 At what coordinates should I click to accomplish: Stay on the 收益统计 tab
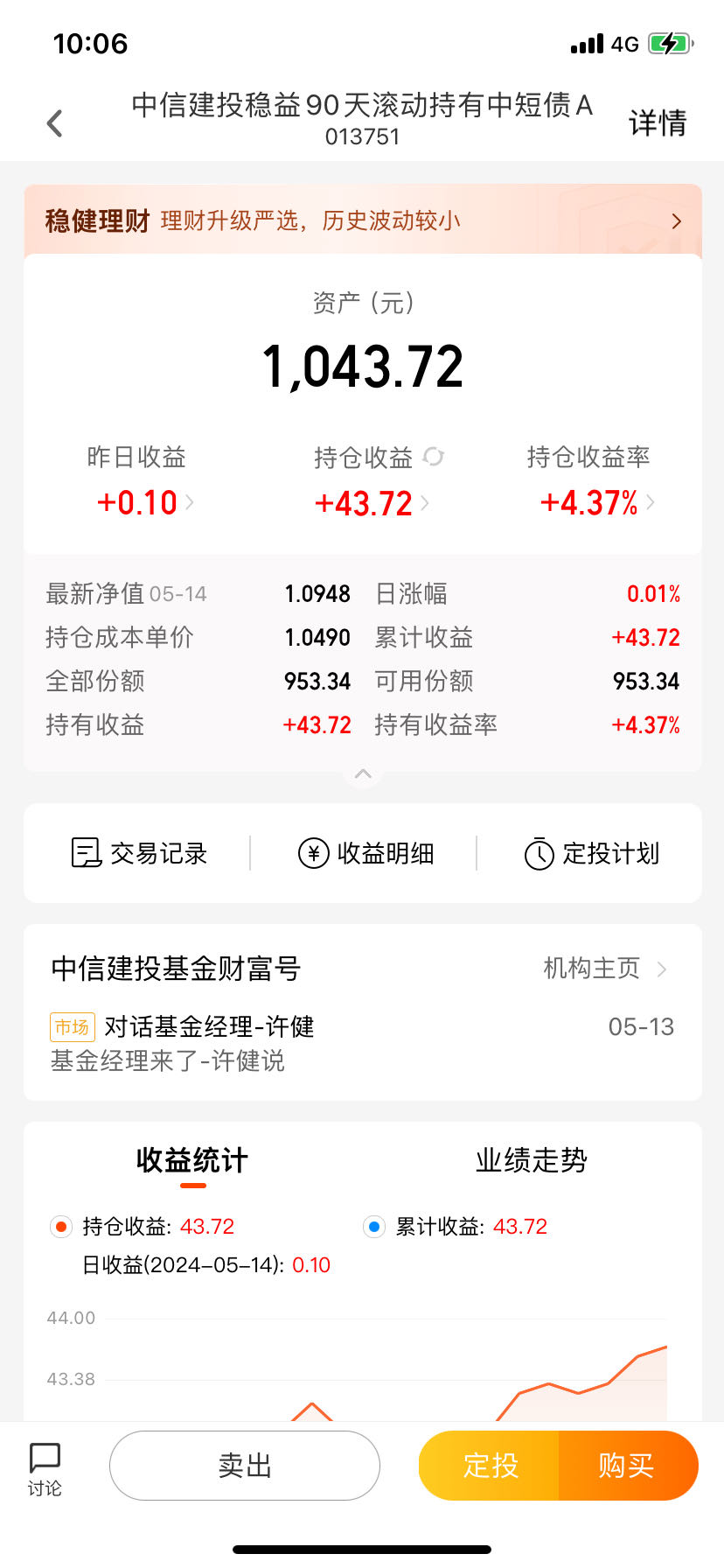[191, 1160]
